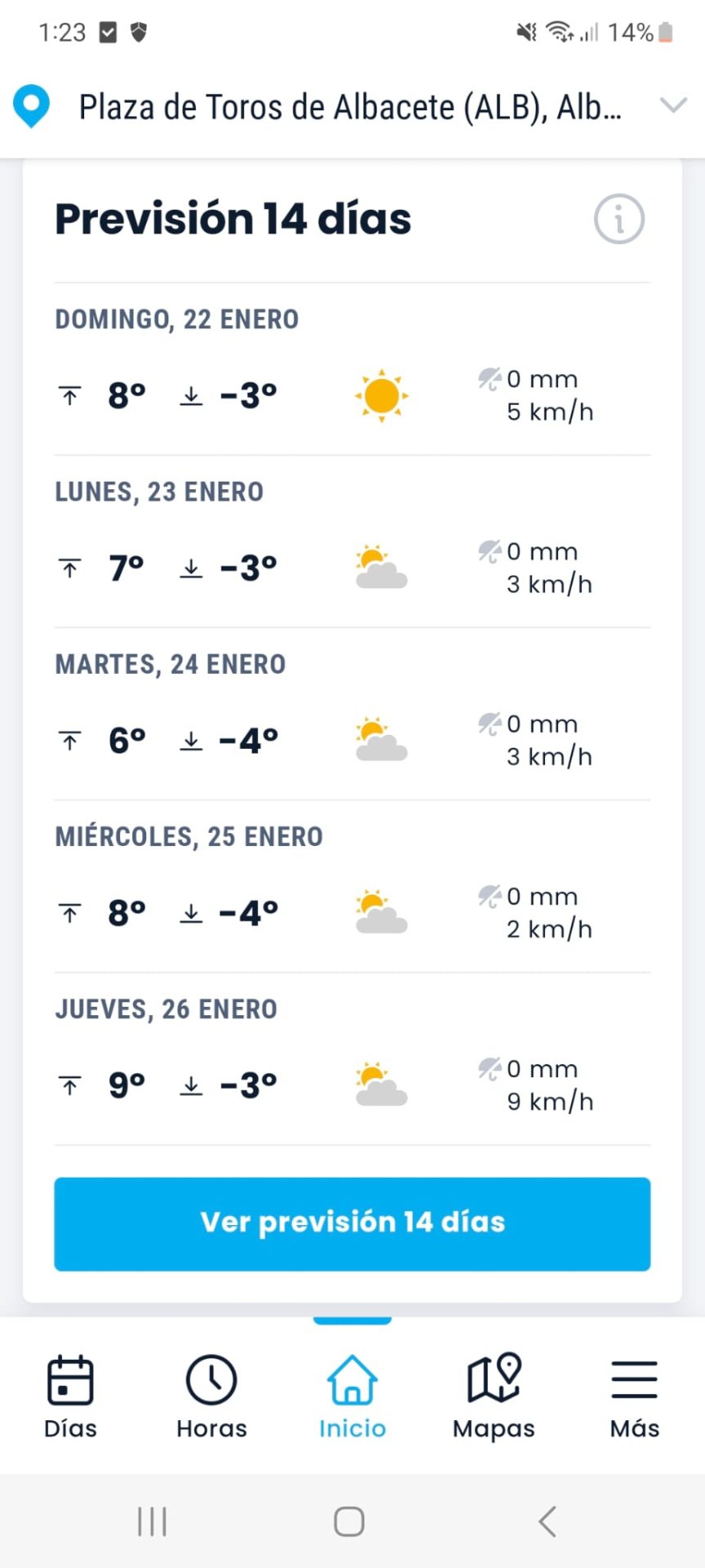Open recent apps from navigation bar
This screenshot has width=705, height=1568.
click(x=153, y=1521)
